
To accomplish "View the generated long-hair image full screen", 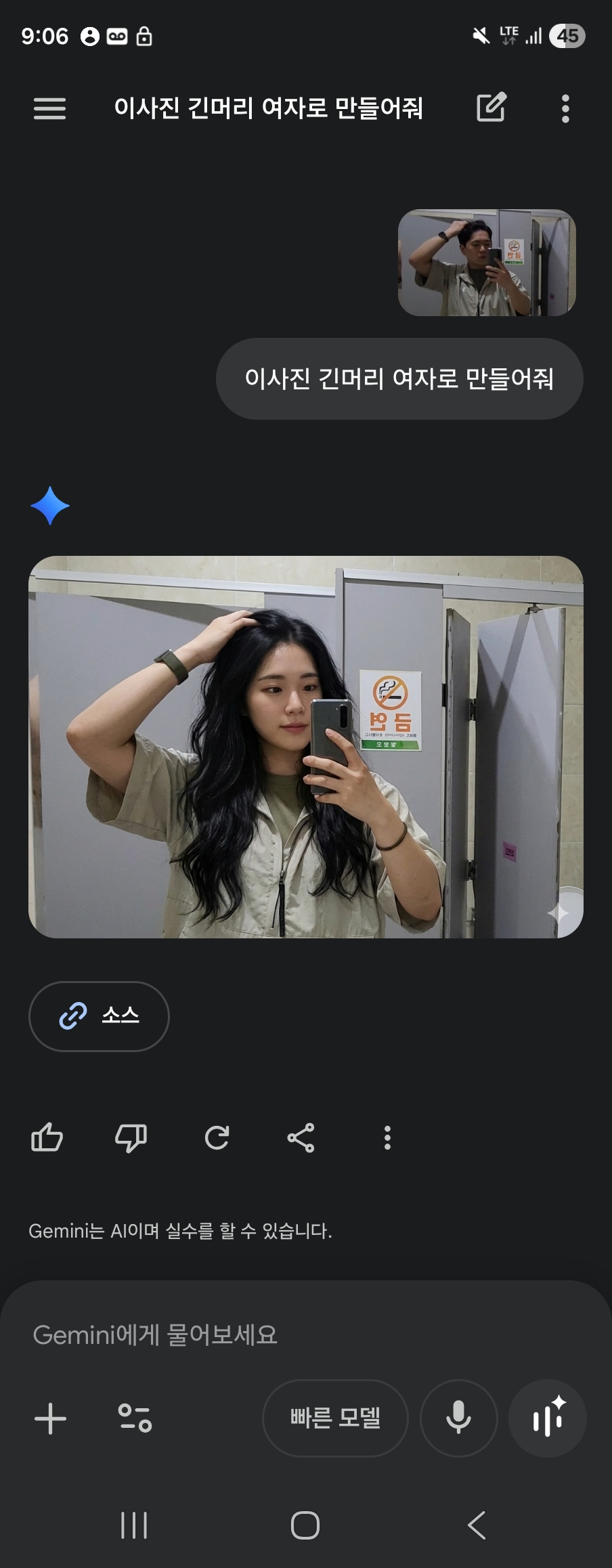I will 306,747.
